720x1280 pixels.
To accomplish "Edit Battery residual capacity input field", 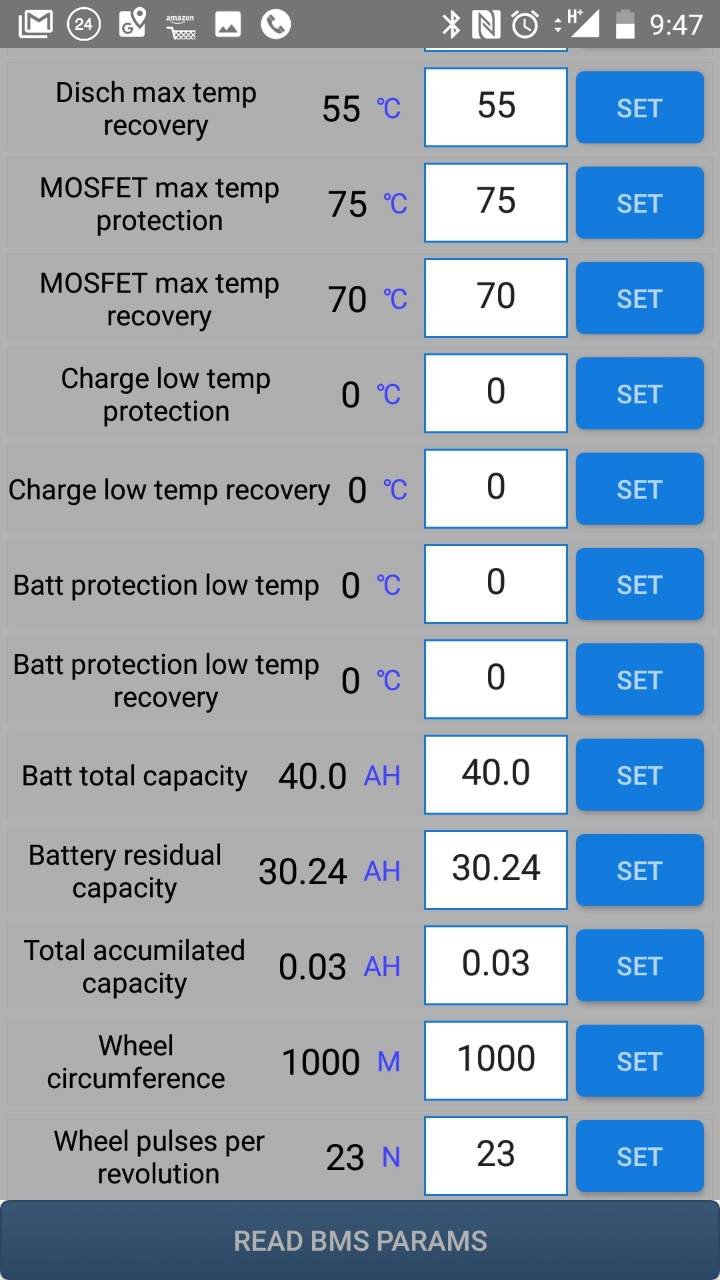I will [x=496, y=870].
